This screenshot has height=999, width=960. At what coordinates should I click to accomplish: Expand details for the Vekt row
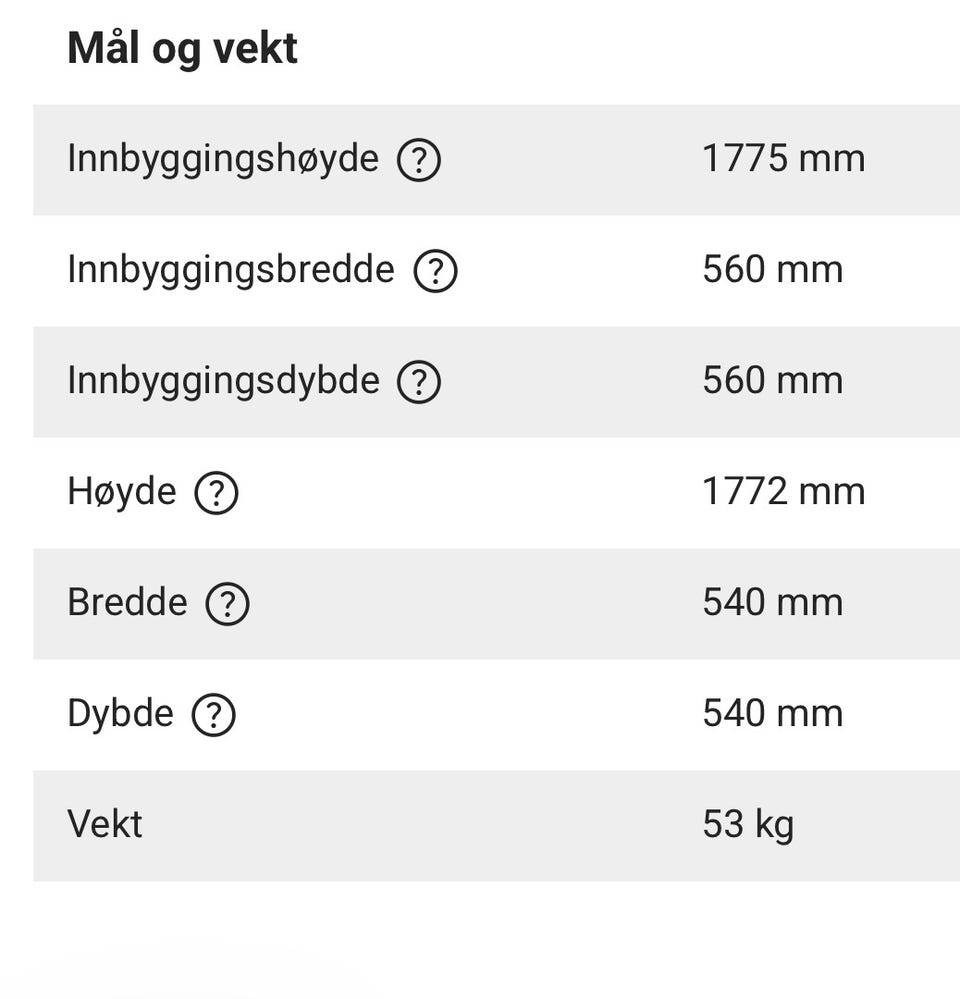click(x=480, y=824)
